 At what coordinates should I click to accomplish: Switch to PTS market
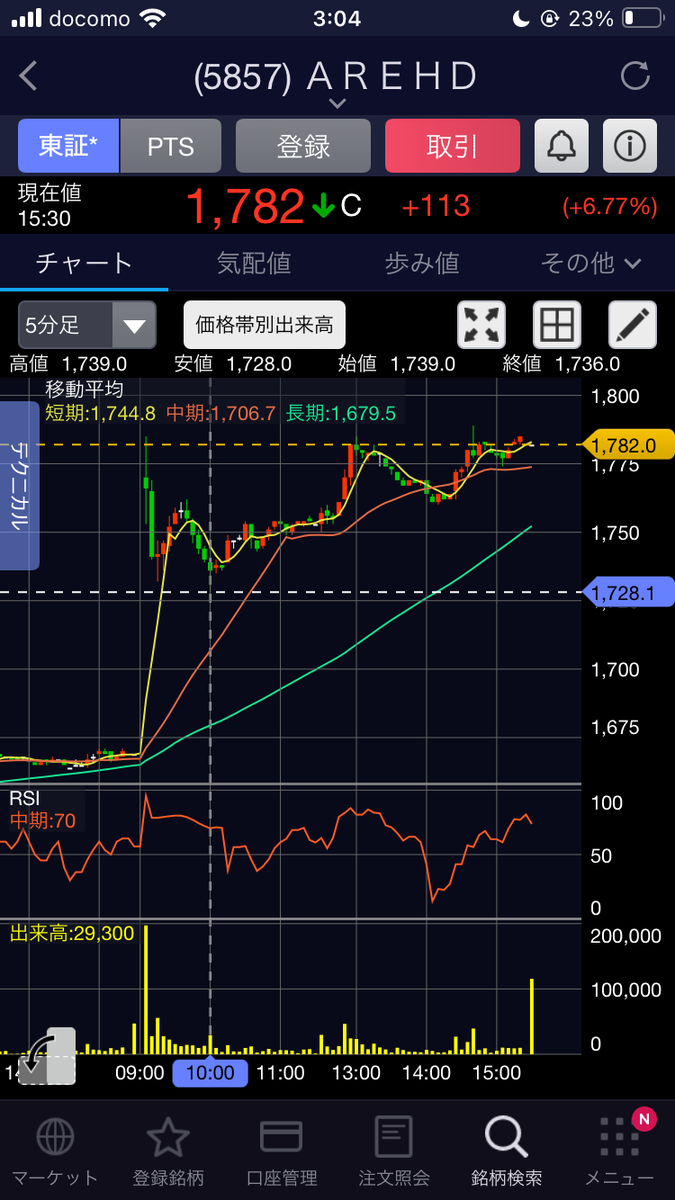(x=170, y=146)
